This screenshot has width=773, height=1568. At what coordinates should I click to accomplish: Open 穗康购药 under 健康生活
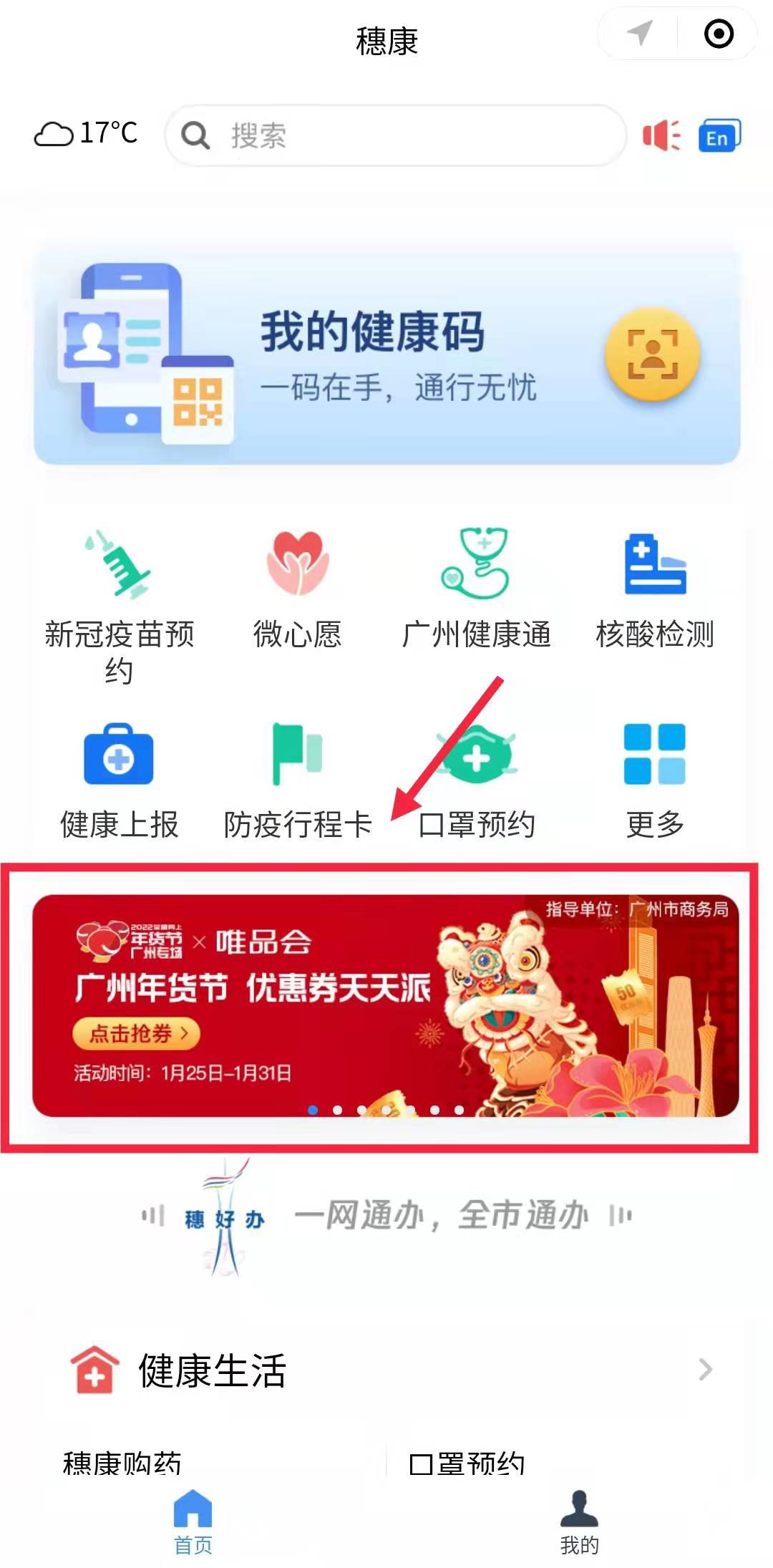(x=122, y=1461)
